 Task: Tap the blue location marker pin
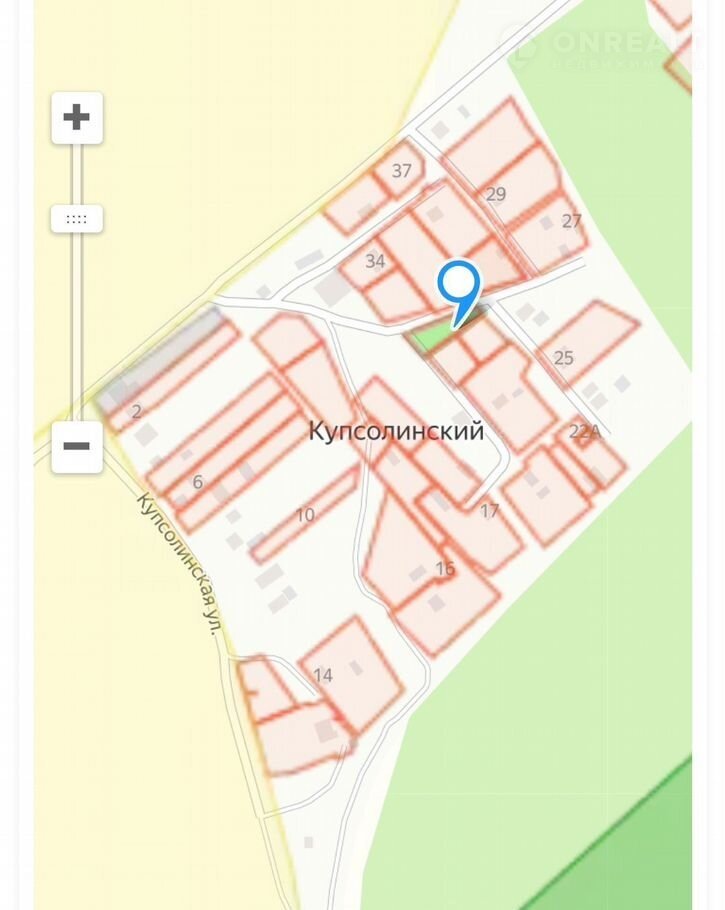[459, 287]
